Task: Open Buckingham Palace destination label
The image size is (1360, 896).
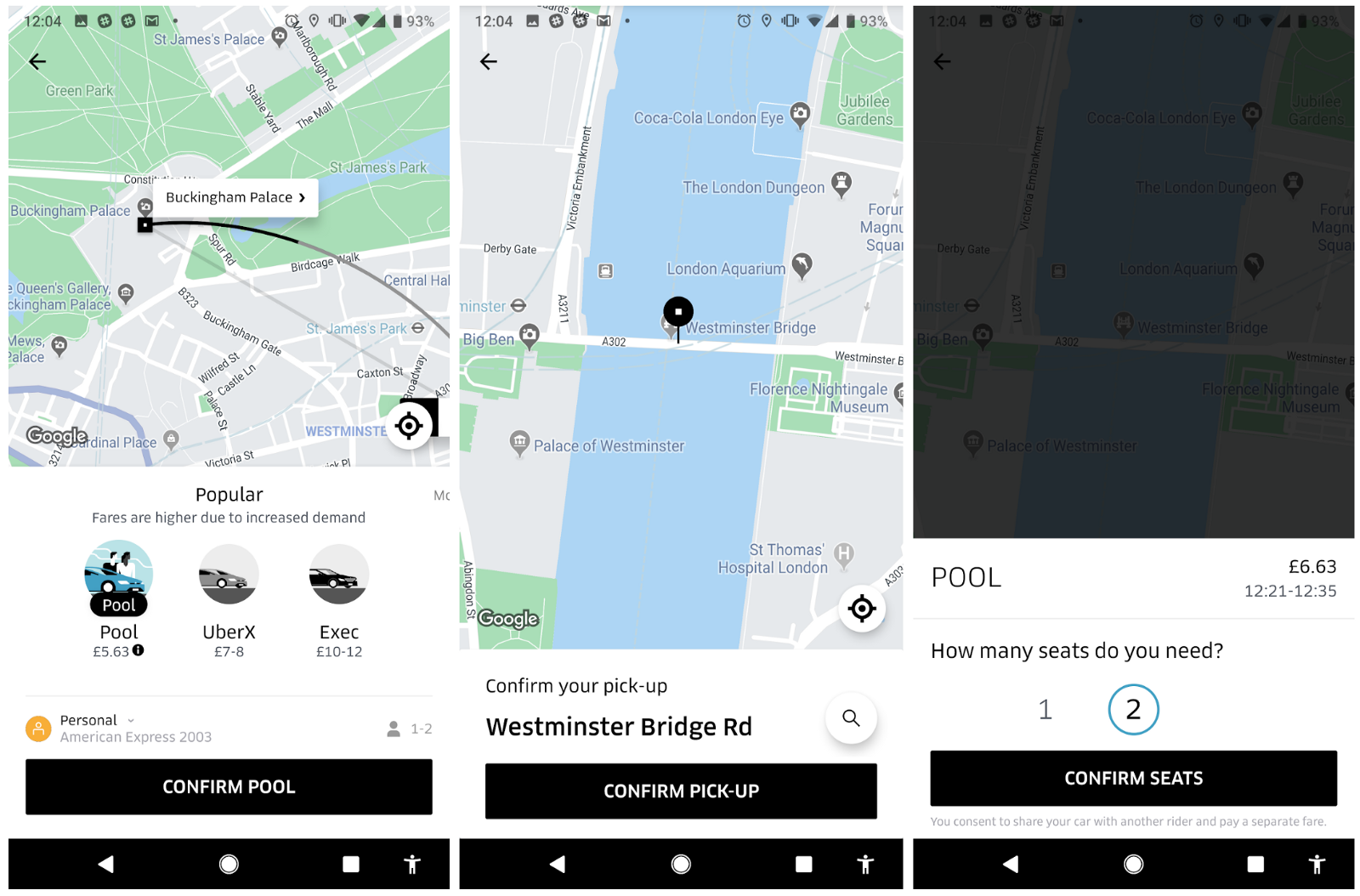Action: pos(235,197)
